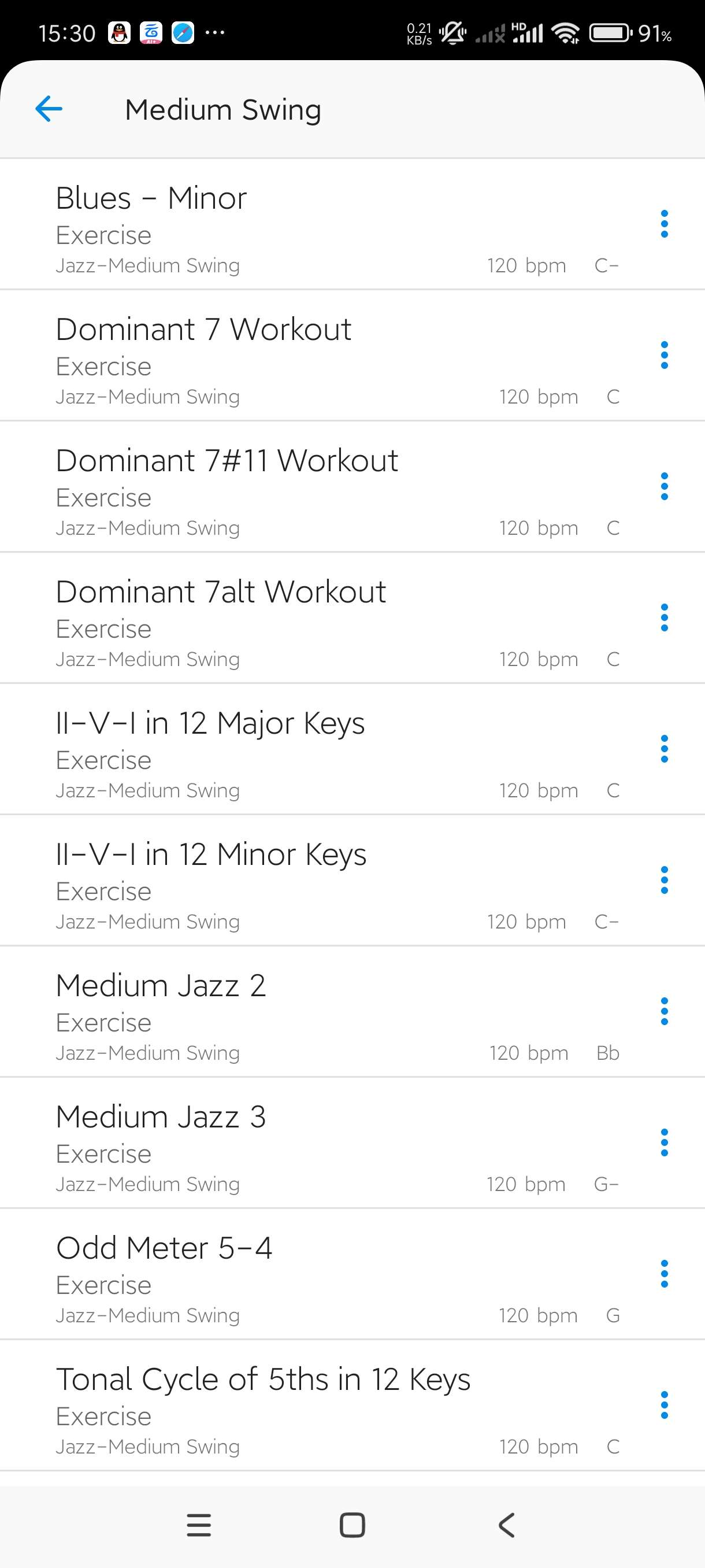This screenshot has width=705, height=1568.
Task: Show options for II-V-I in 12 Minor Keys
Action: (x=664, y=880)
